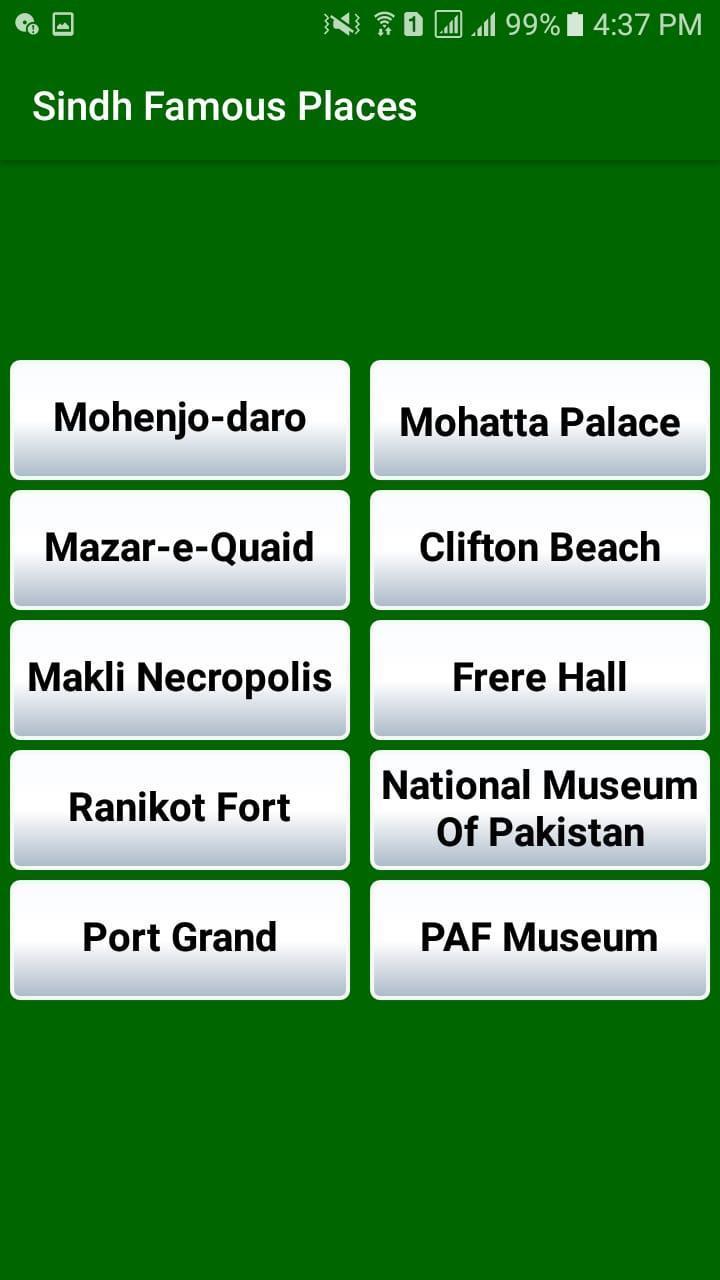Viewport: 720px width, 1280px height.
Task: Select Mazar-e-Quaid from the list
Action: [180, 549]
